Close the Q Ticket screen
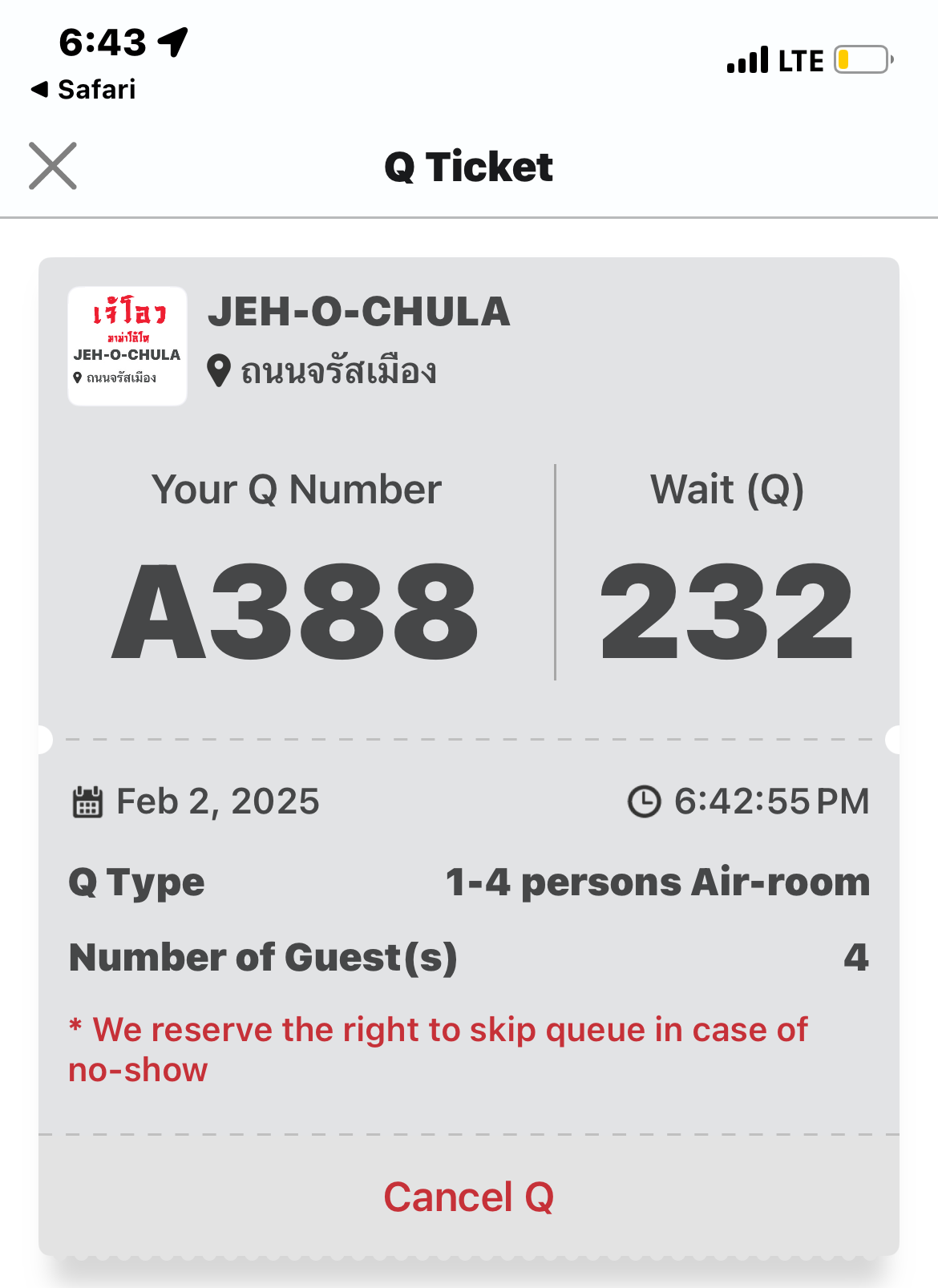Viewport: 938px width, 1288px height. (x=53, y=166)
